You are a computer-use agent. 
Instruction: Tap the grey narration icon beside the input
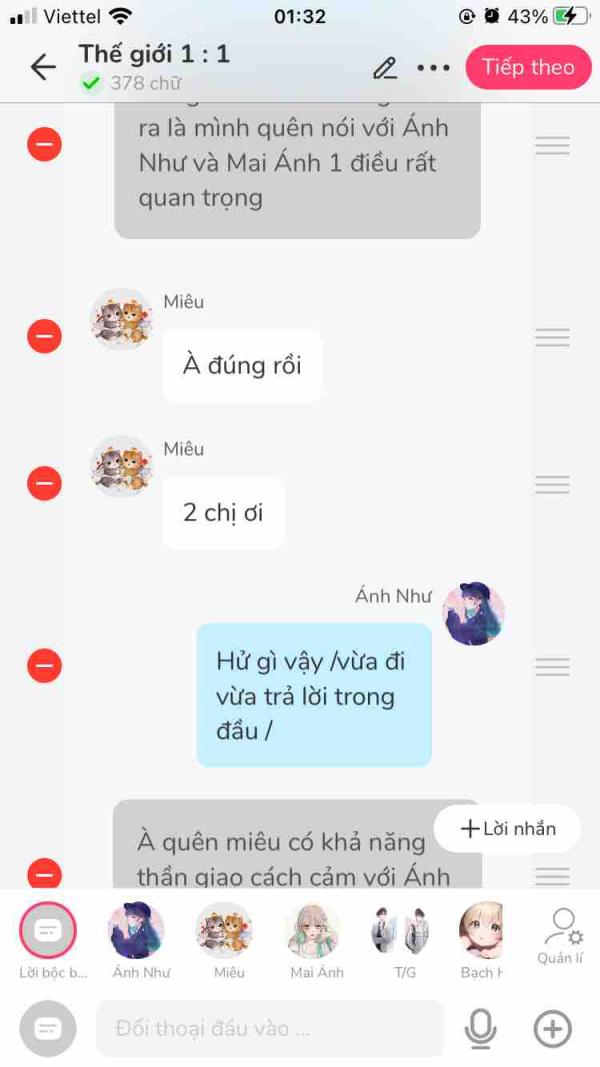pyautogui.click(x=48, y=1028)
